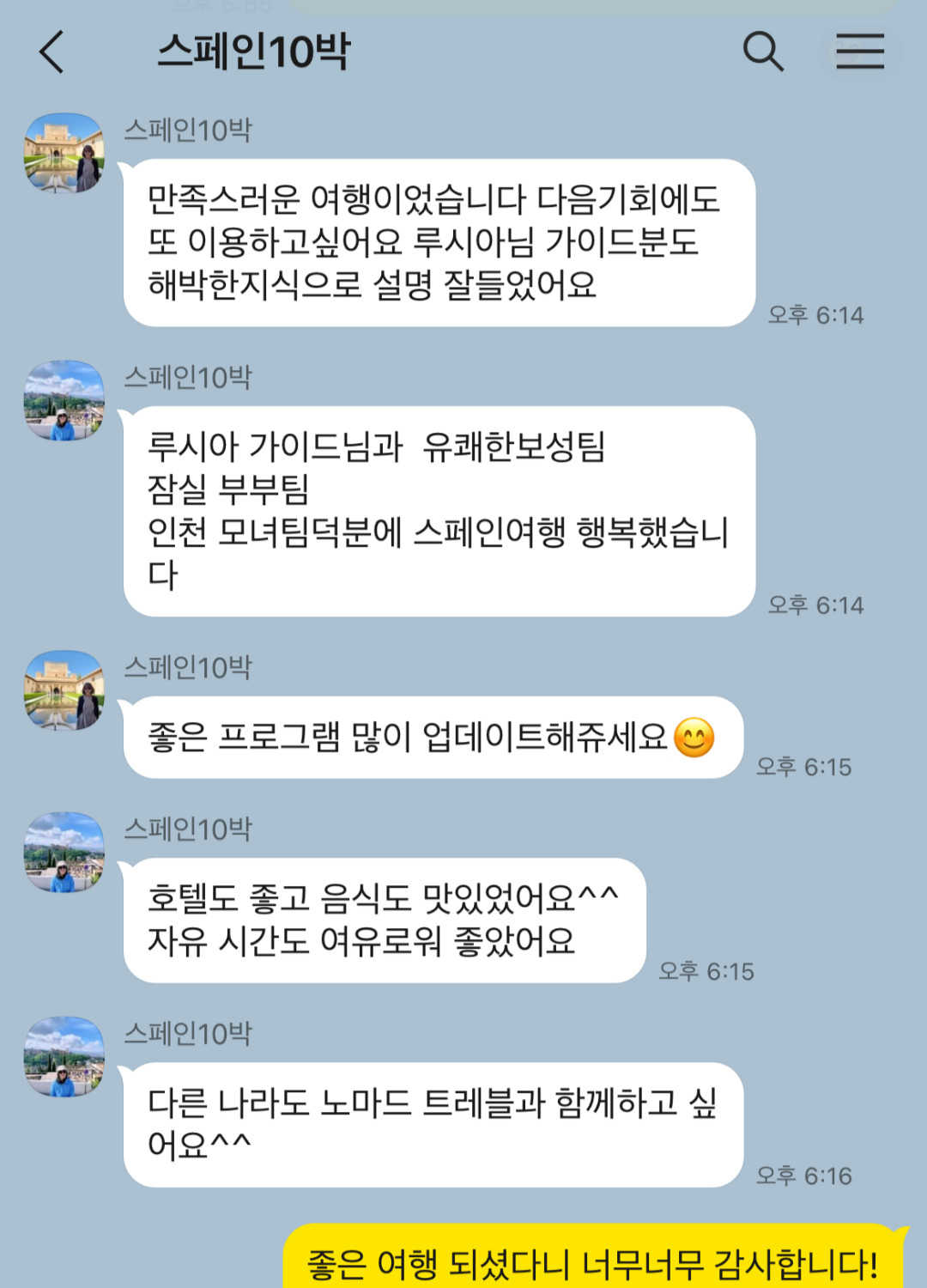Image resolution: width=927 pixels, height=1288 pixels.
Task: Open profile picture beside 다른 나라도 노마드 message
Action: (x=64, y=1056)
